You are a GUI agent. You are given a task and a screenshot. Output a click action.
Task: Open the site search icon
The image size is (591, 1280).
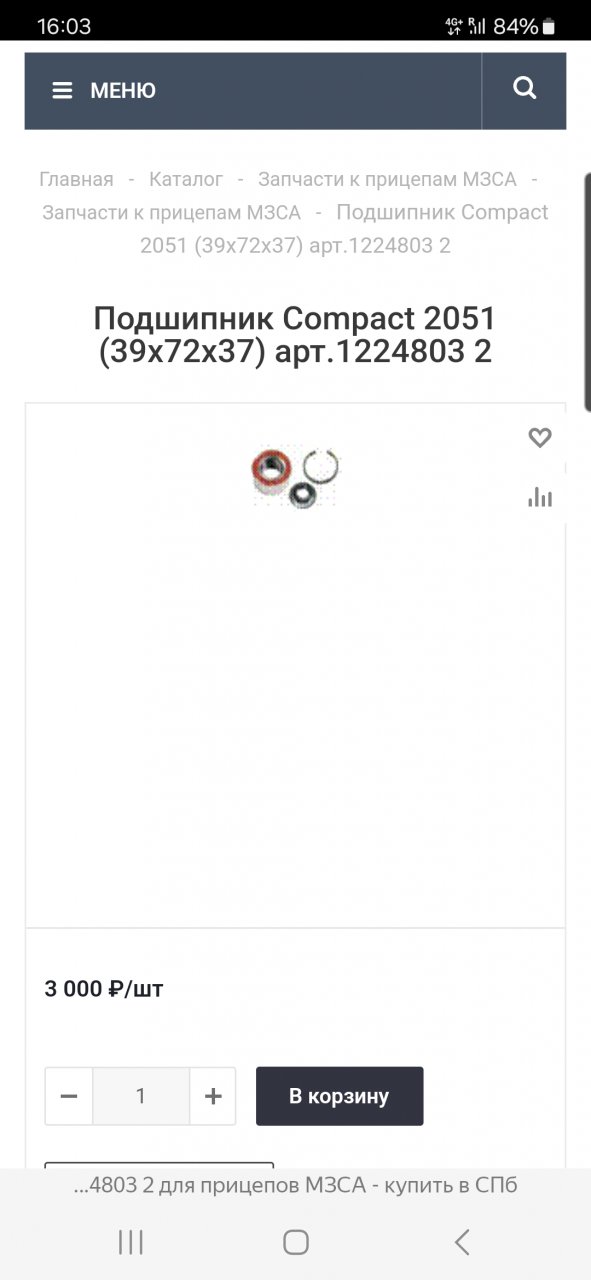click(525, 88)
